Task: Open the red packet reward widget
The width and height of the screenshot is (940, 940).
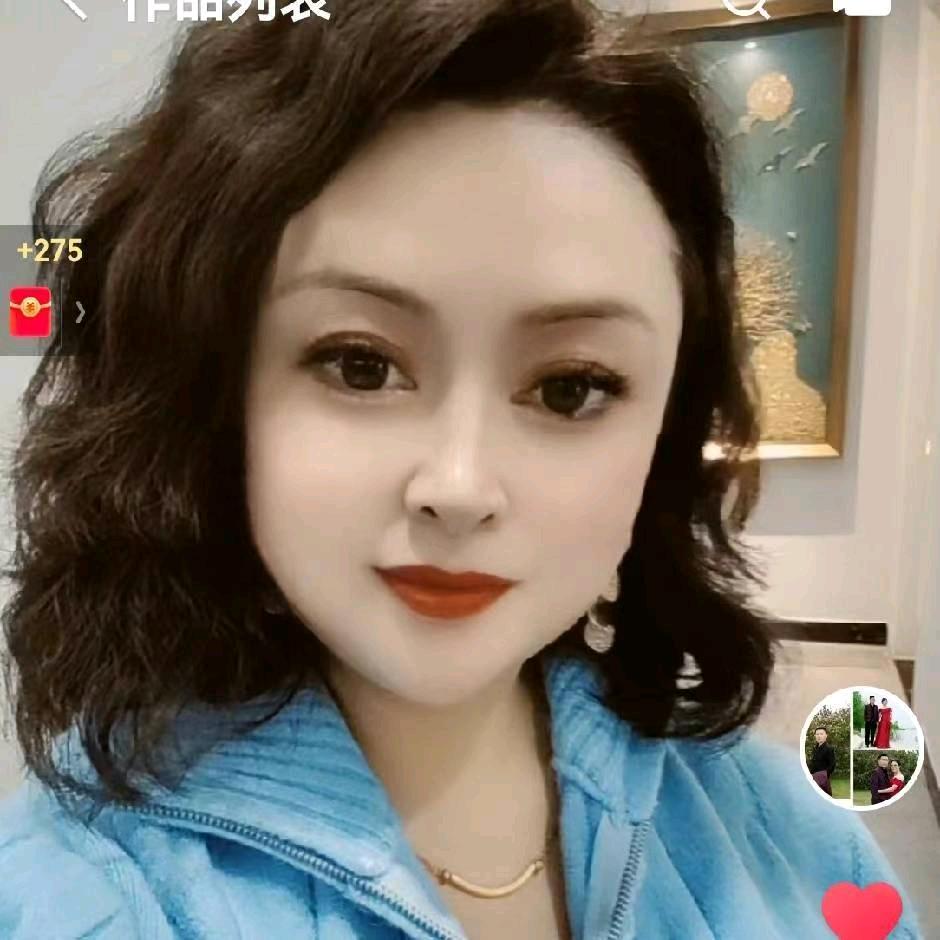Action: point(30,312)
